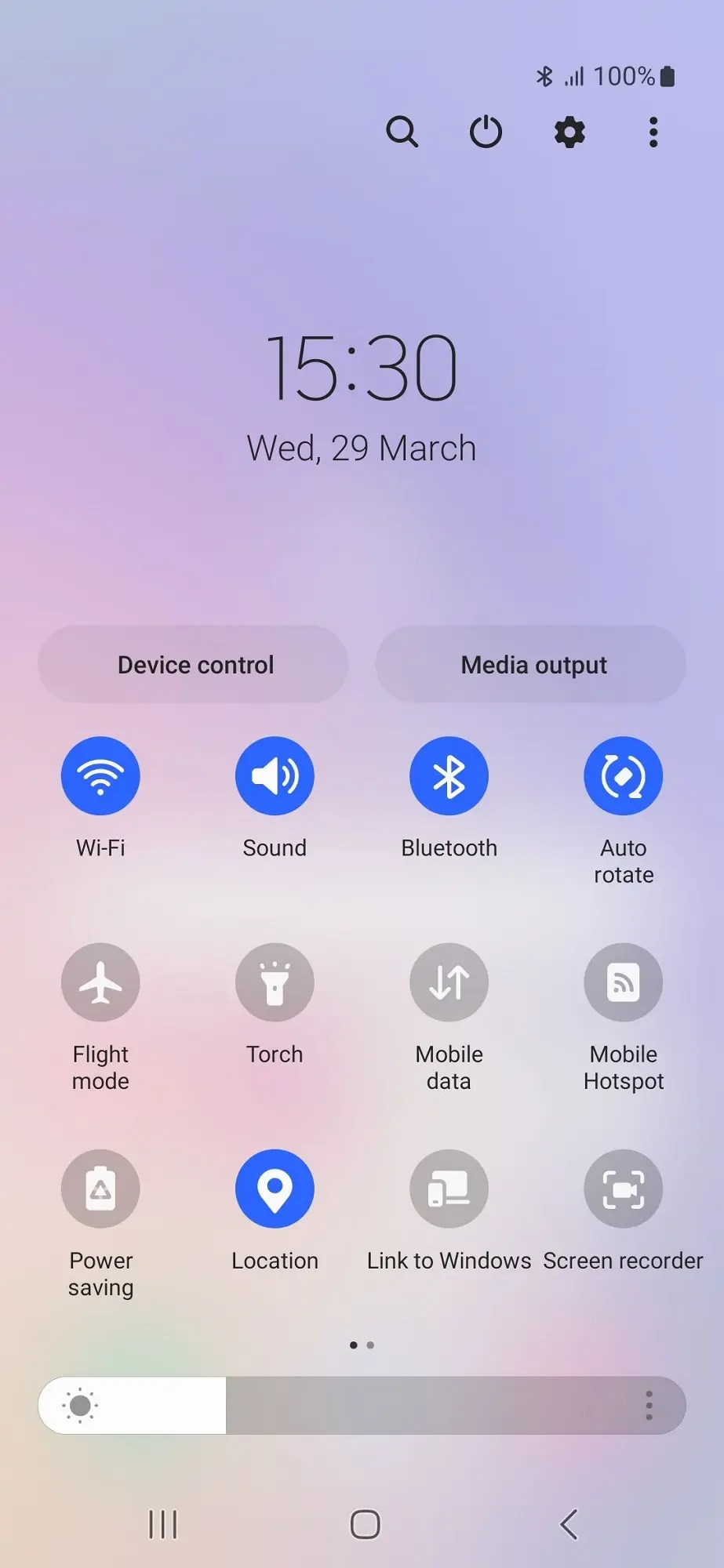Tap the Device control button
This screenshot has height=1568, width=724.
[x=194, y=664]
